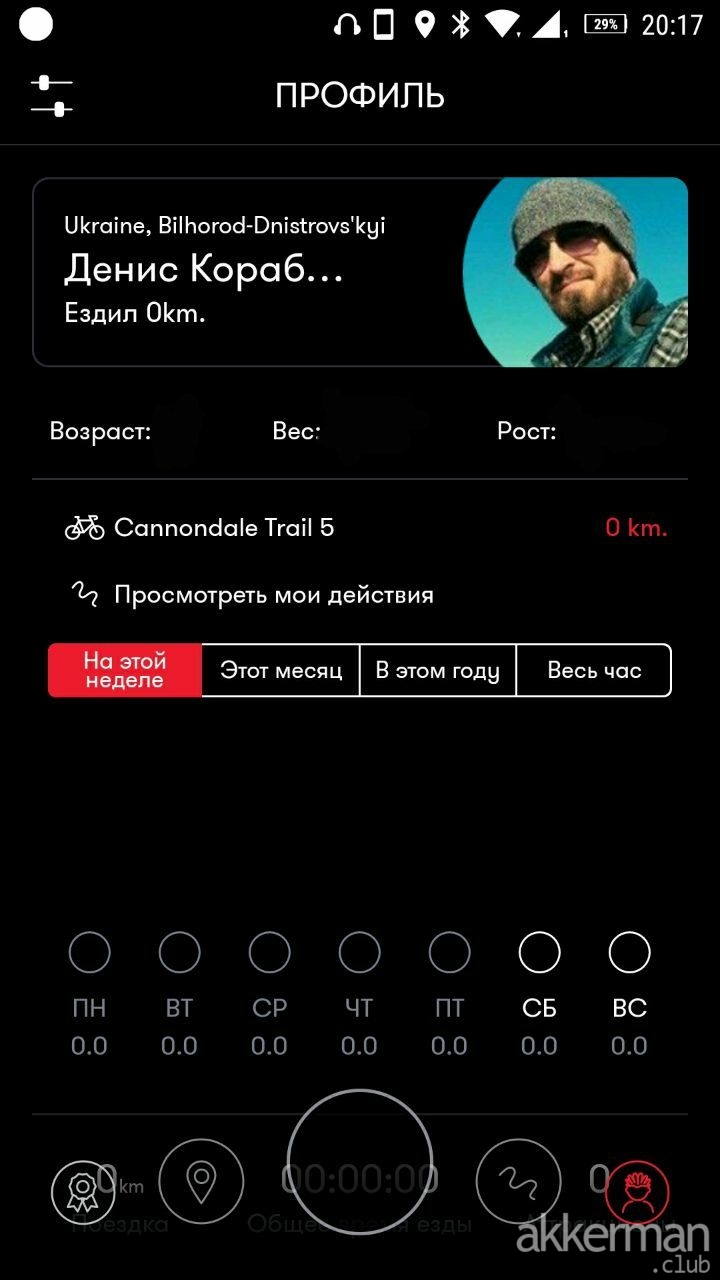The image size is (720, 1280).
Task: Go to the map pin tab
Action: click(x=201, y=1182)
